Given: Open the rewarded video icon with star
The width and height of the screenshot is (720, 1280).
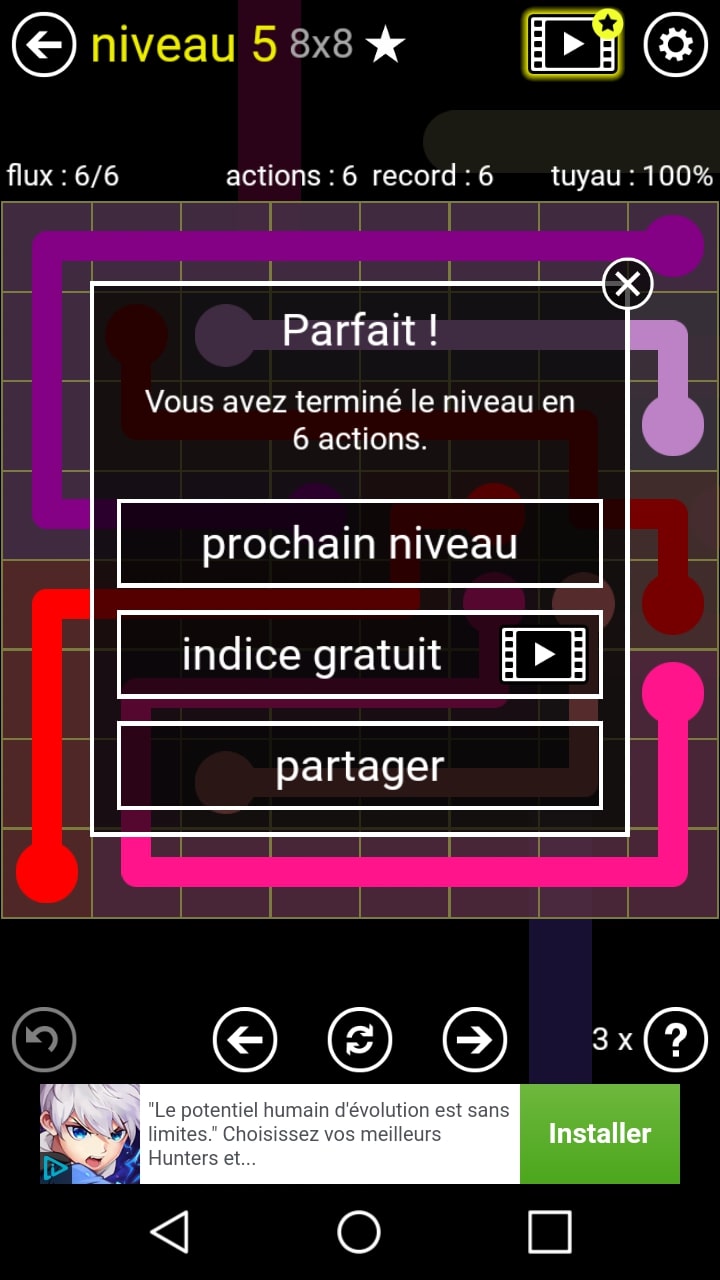Looking at the screenshot, I should tap(573, 44).
